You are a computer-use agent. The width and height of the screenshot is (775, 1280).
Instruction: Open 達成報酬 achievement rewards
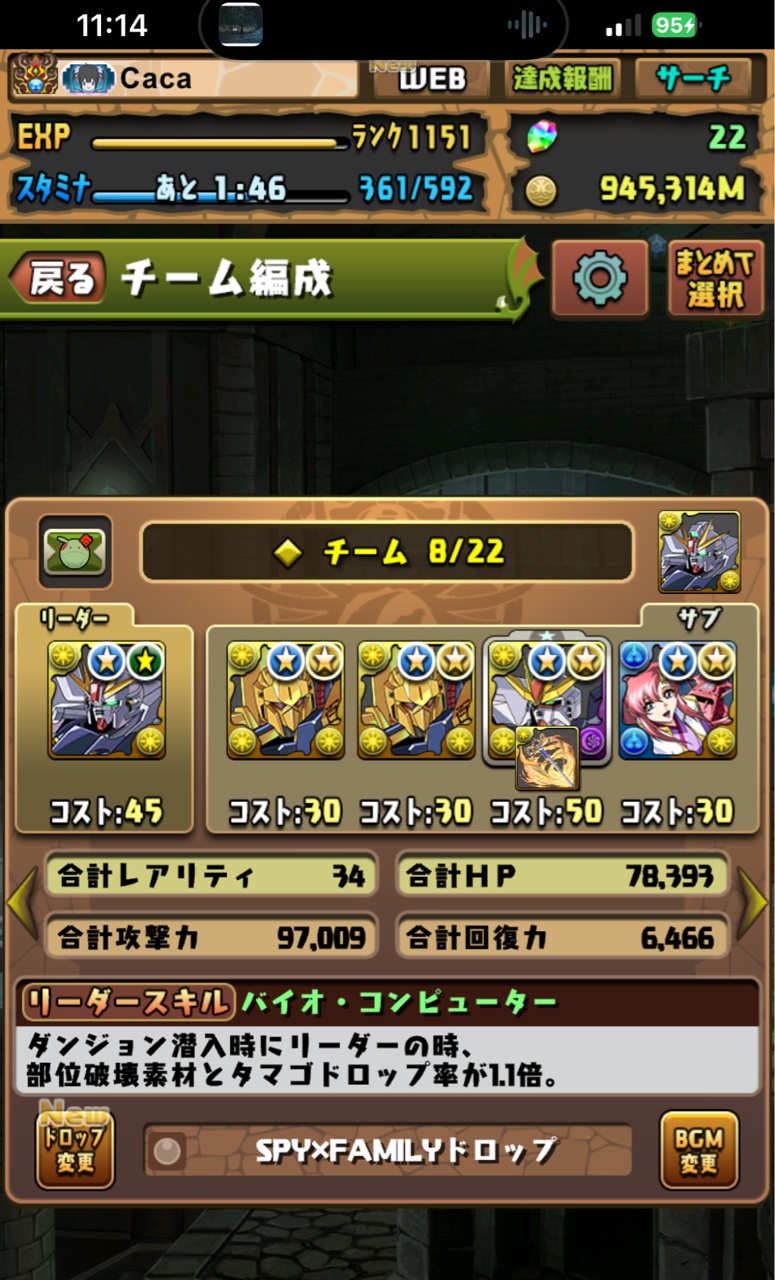pyautogui.click(x=565, y=79)
